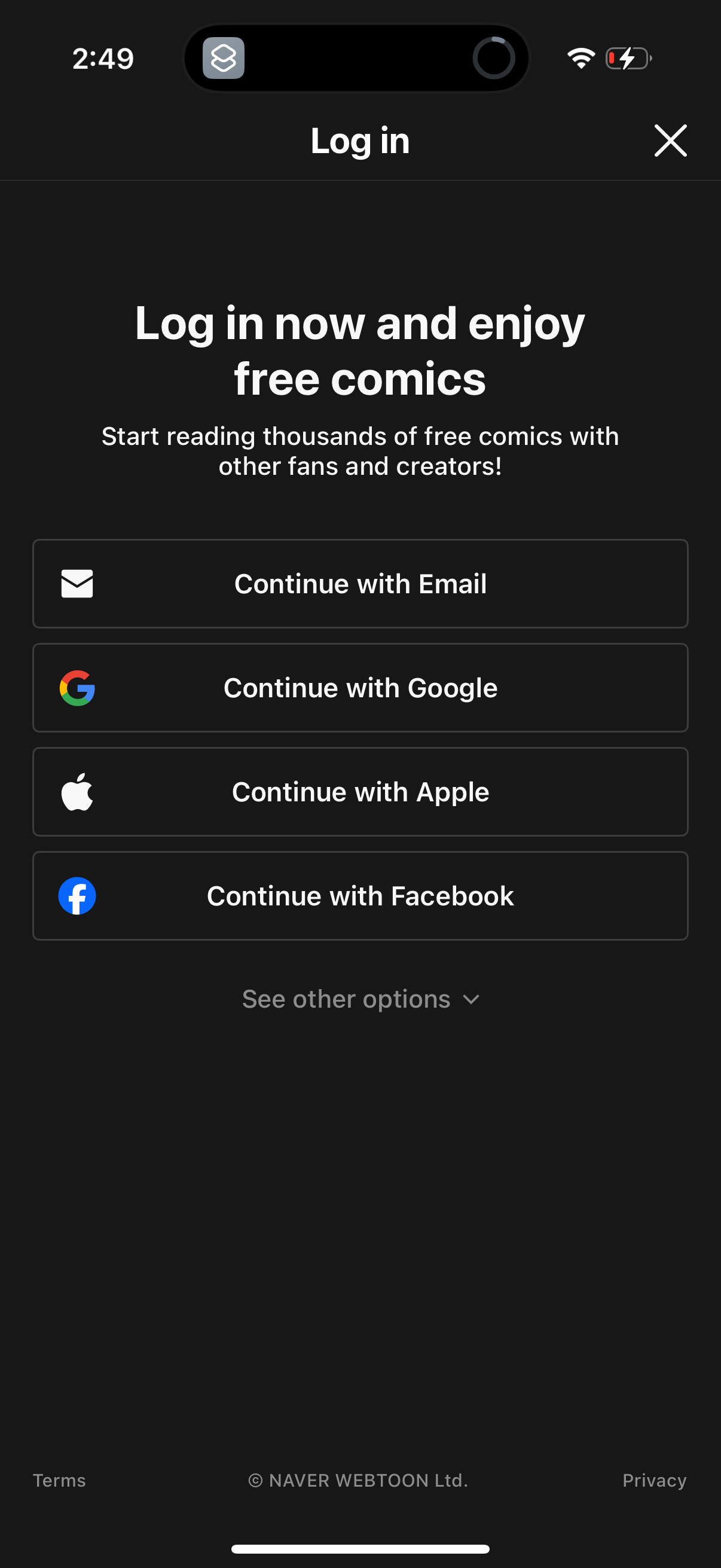The height and width of the screenshot is (1568, 721).
Task: Continue with Email
Action: [x=360, y=583]
